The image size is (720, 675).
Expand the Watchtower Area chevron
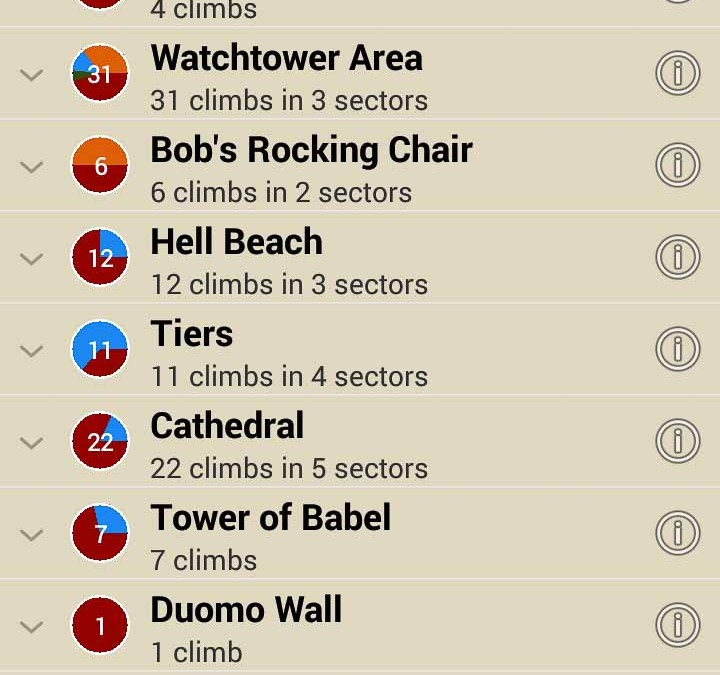coord(32,75)
